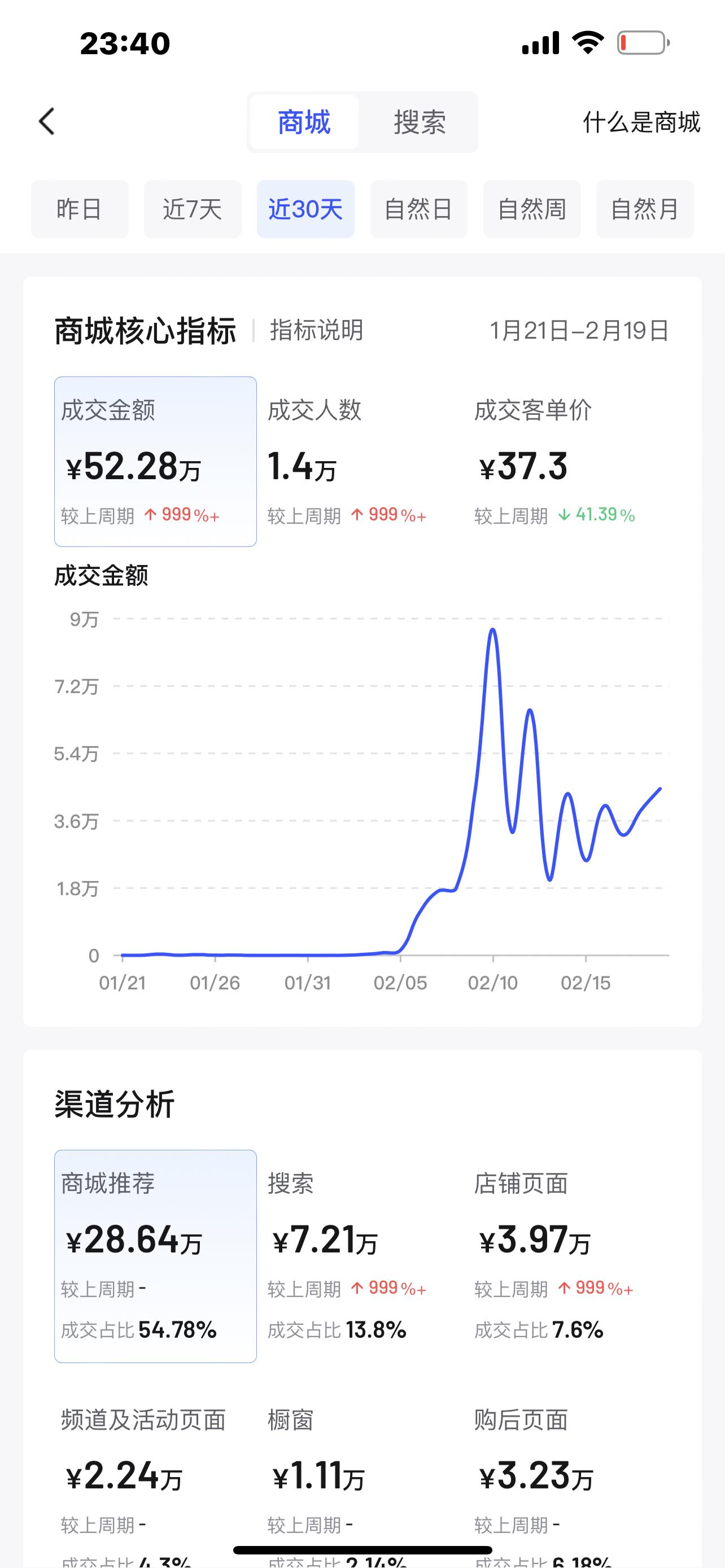This screenshot has height=1568, width=725.
Task: Select the 自然月 date filter
Action: click(645, 209)
